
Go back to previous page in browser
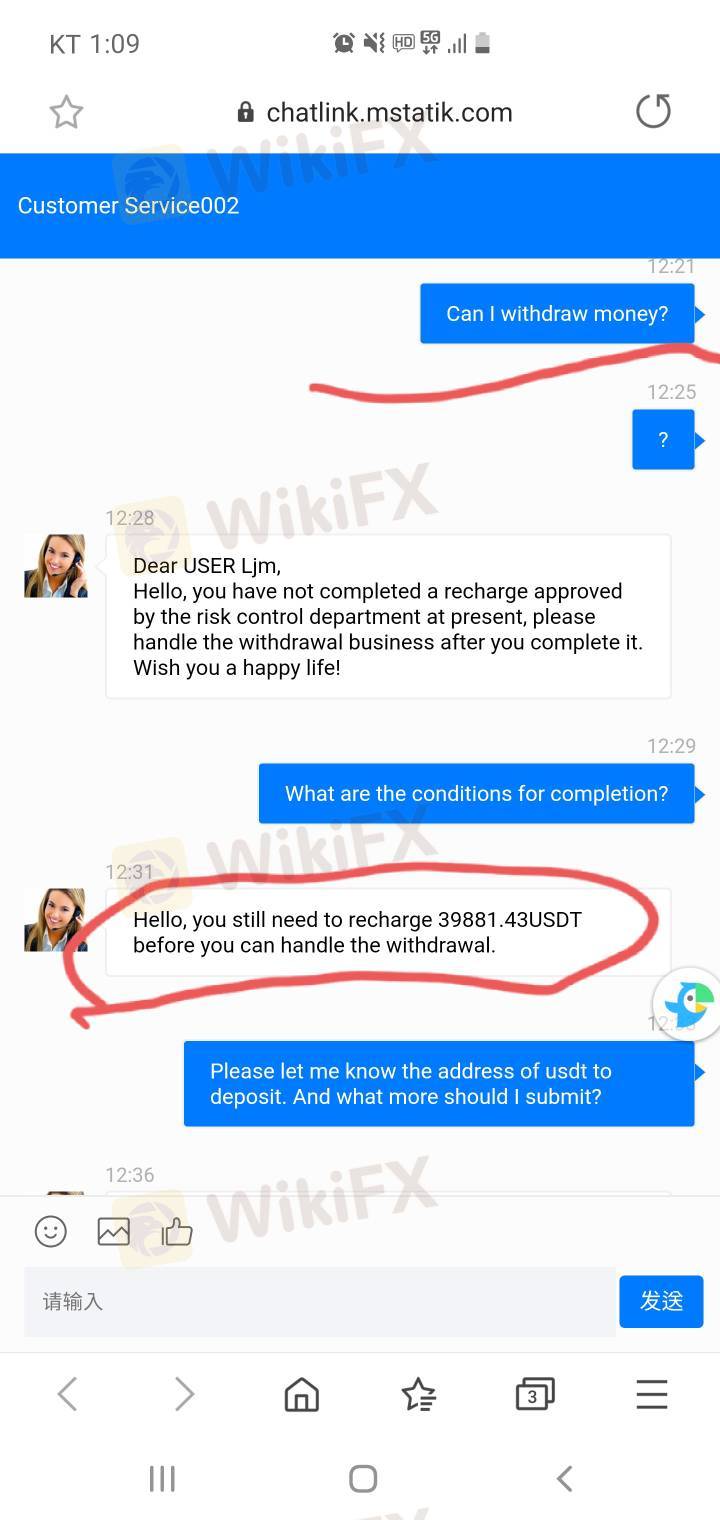coord(67,1393)
